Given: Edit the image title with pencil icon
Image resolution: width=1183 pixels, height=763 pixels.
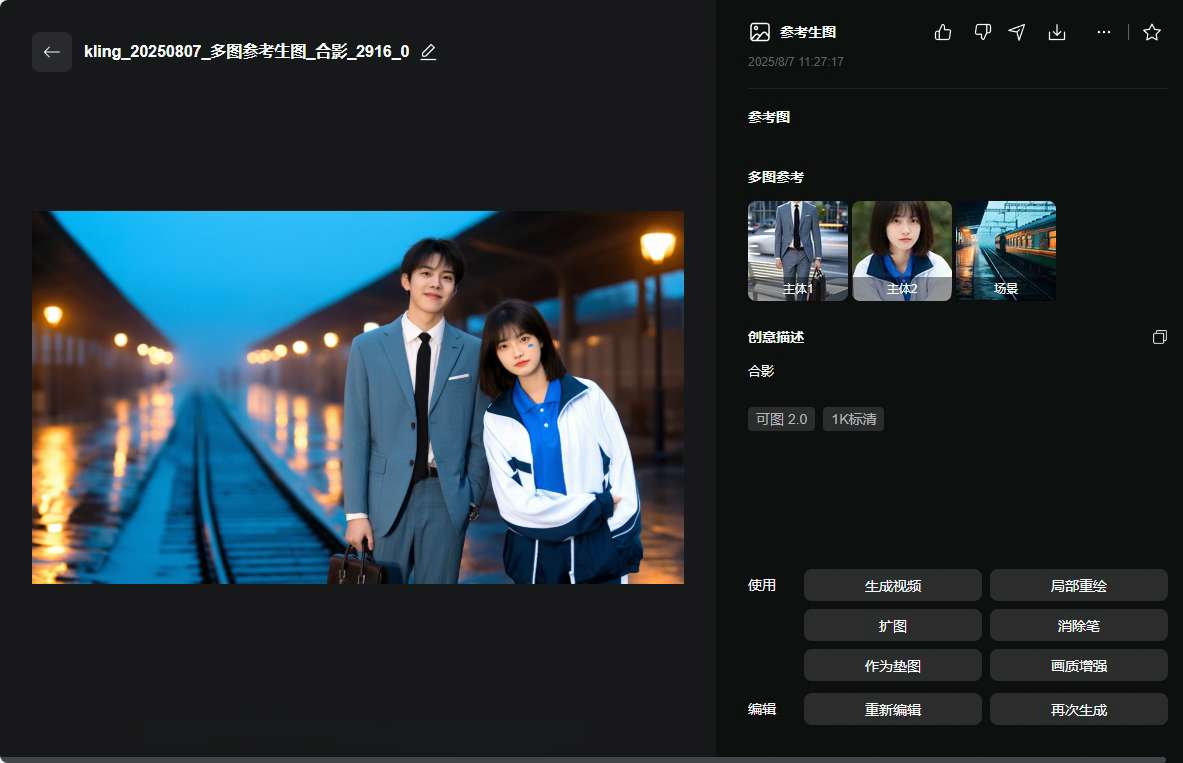Looking at the screenshot, I should click(x=428, y=52).
